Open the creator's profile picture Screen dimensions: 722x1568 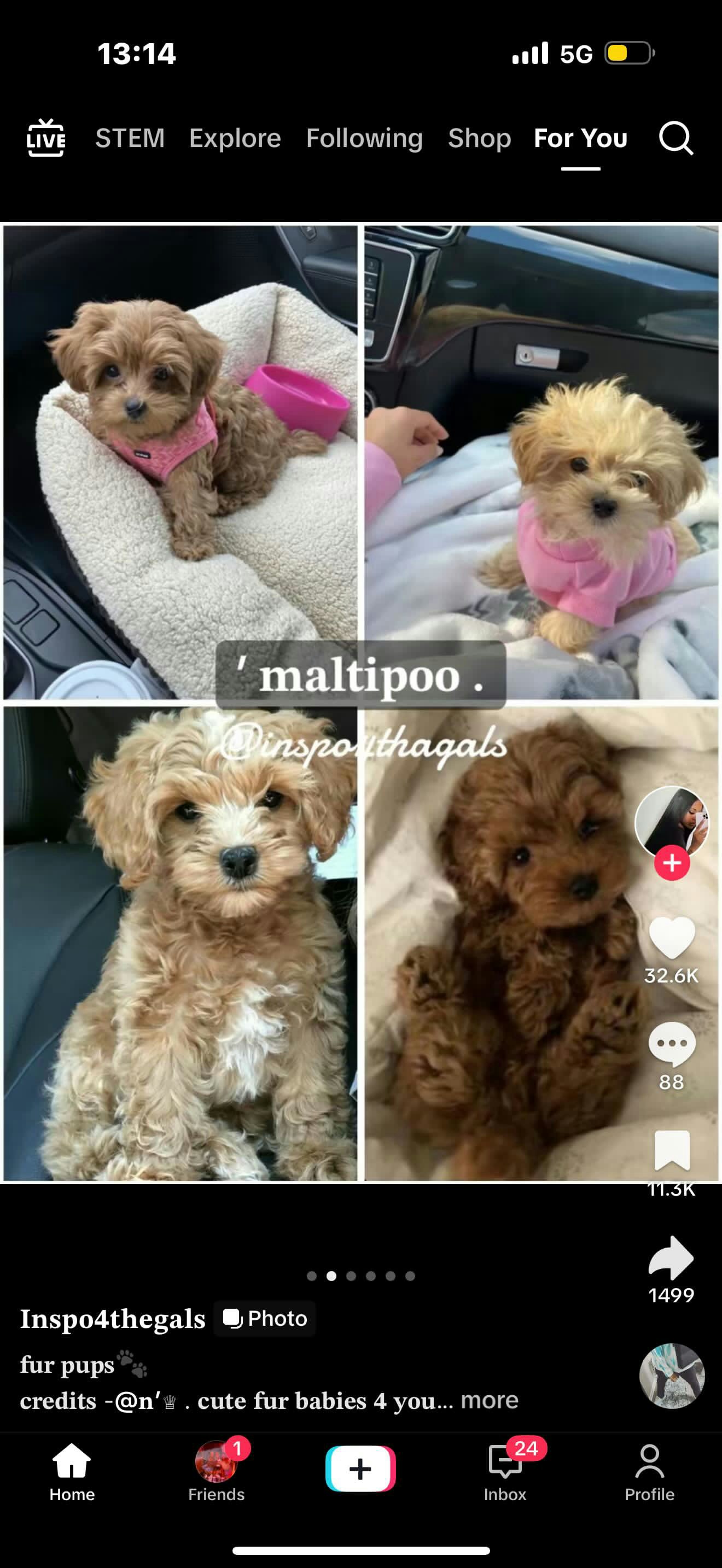[671, 822]
